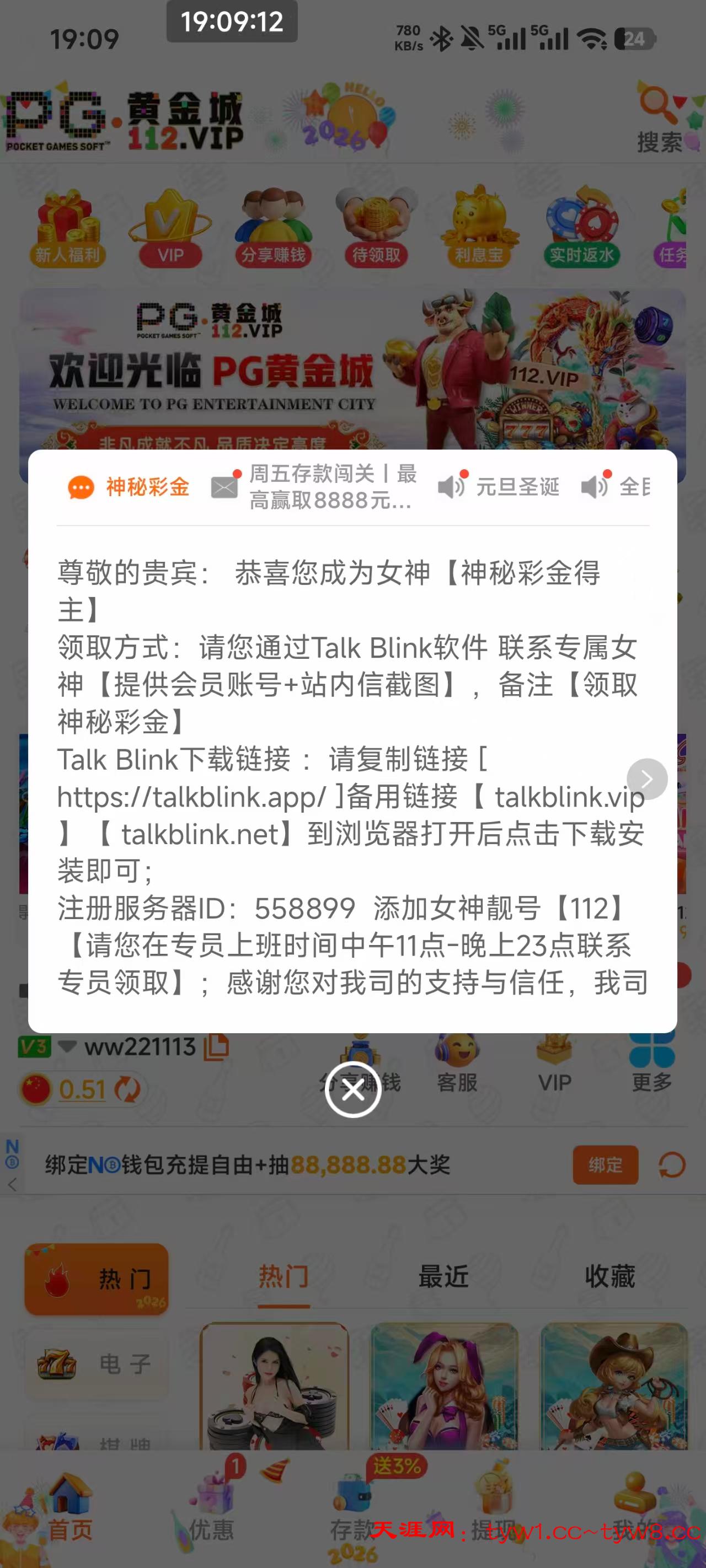
Task: Open 实时返水 shortcut
Action: 582,229
